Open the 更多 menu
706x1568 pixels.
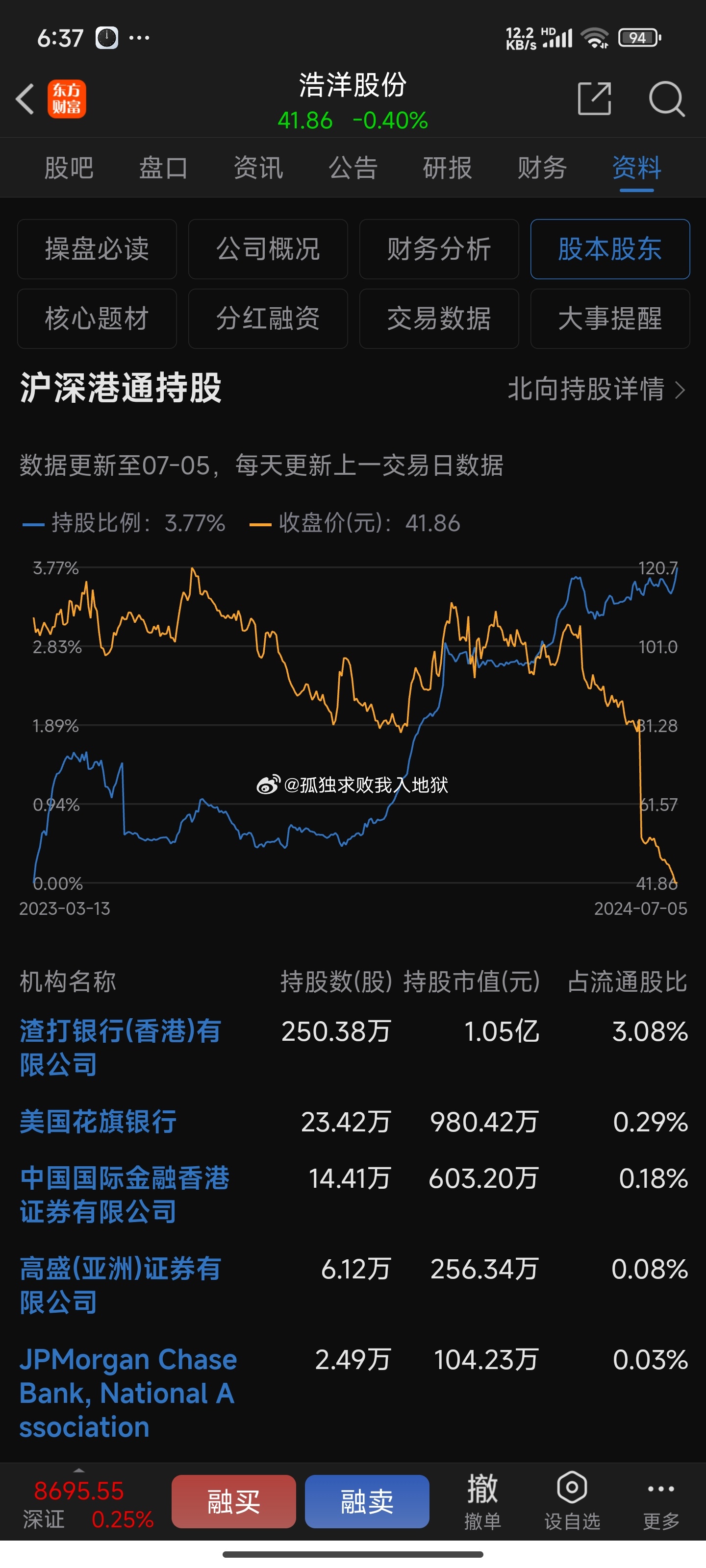click(661, 1502)
